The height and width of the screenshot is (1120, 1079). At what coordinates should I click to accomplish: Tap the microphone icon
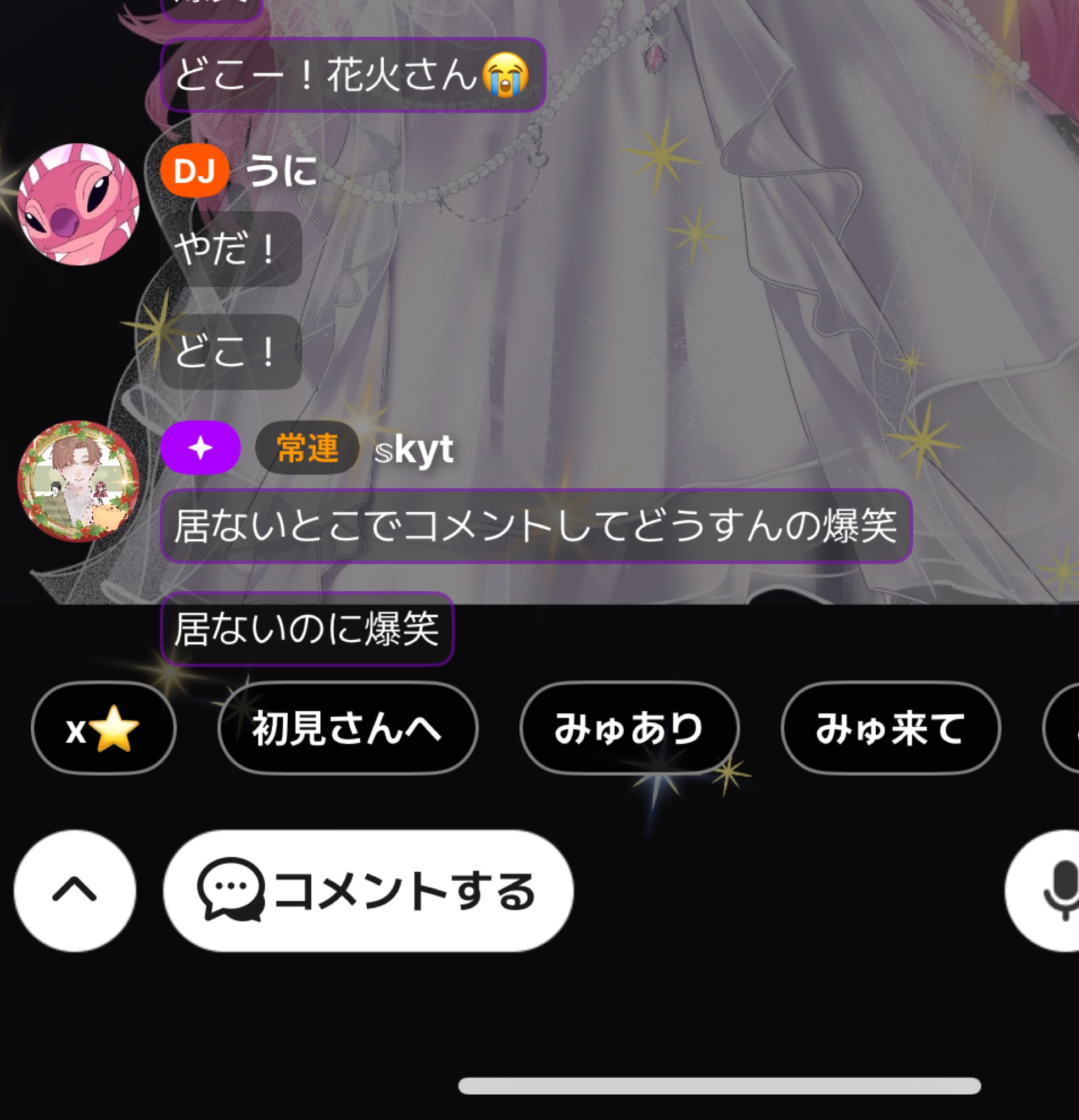click(x=1061, y=892)
